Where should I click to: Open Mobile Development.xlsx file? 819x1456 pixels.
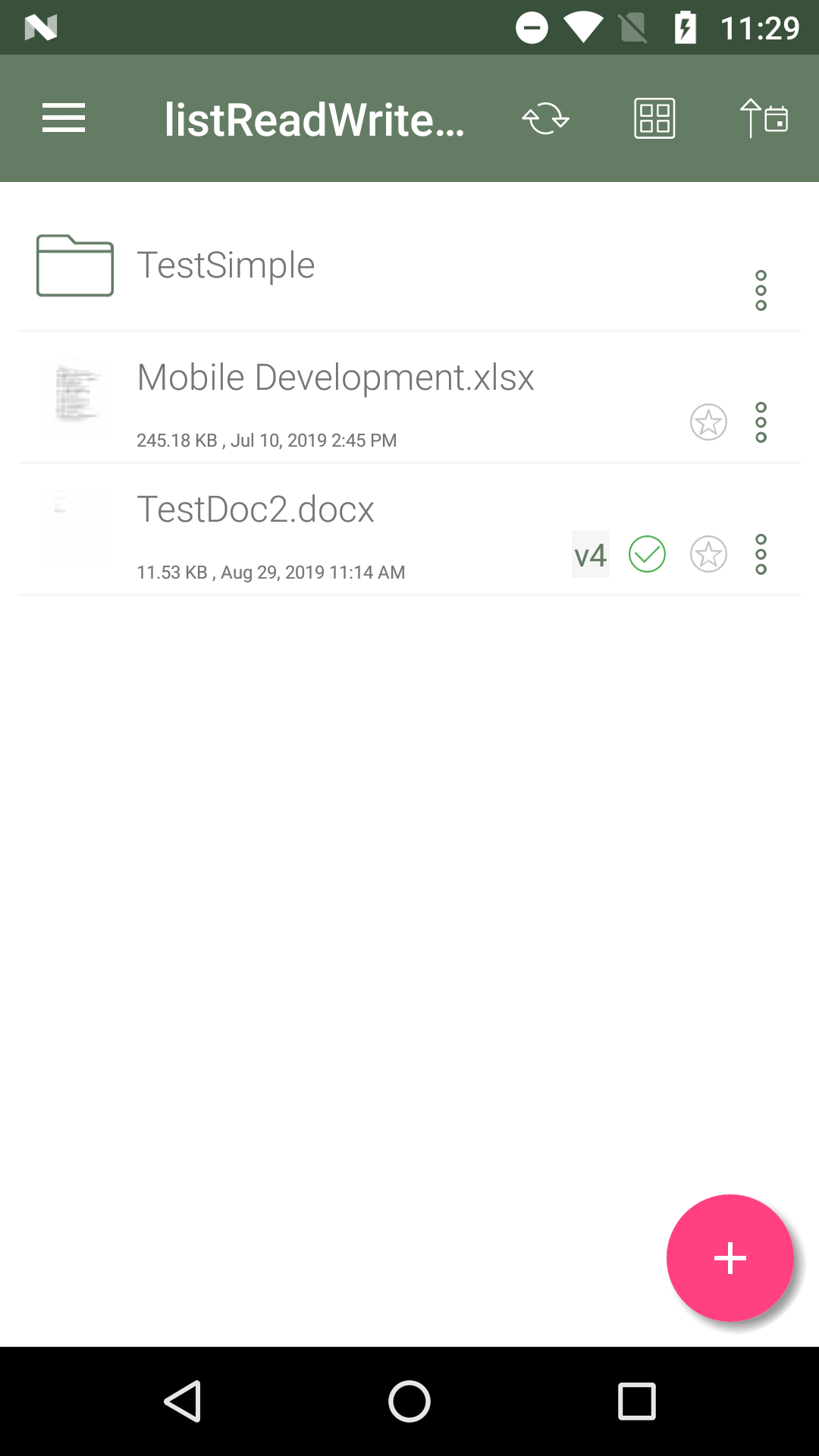(x=409, y=397)
